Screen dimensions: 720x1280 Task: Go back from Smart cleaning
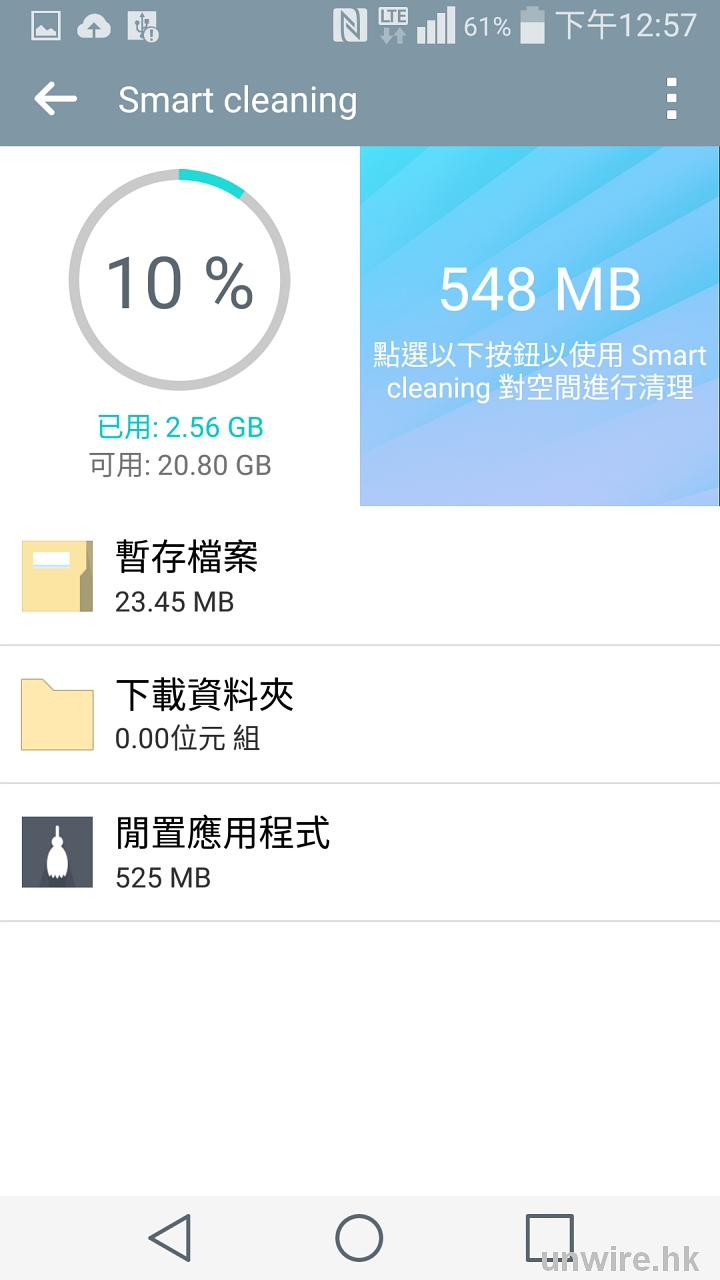(x=55, y=99)
